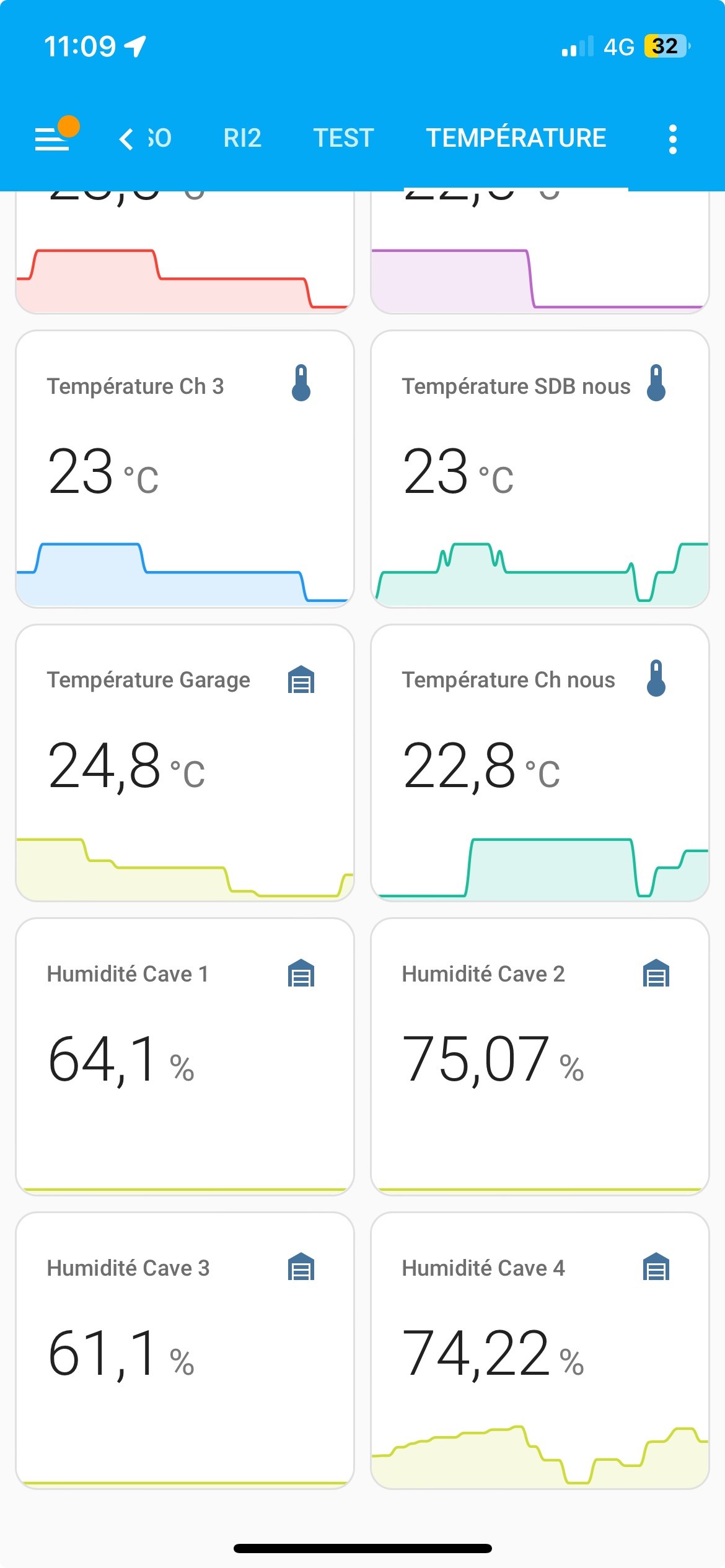Open the Humidité Cave 1 card
The height and width of the screenshot is (1568, 725).
coord(185,1056)
